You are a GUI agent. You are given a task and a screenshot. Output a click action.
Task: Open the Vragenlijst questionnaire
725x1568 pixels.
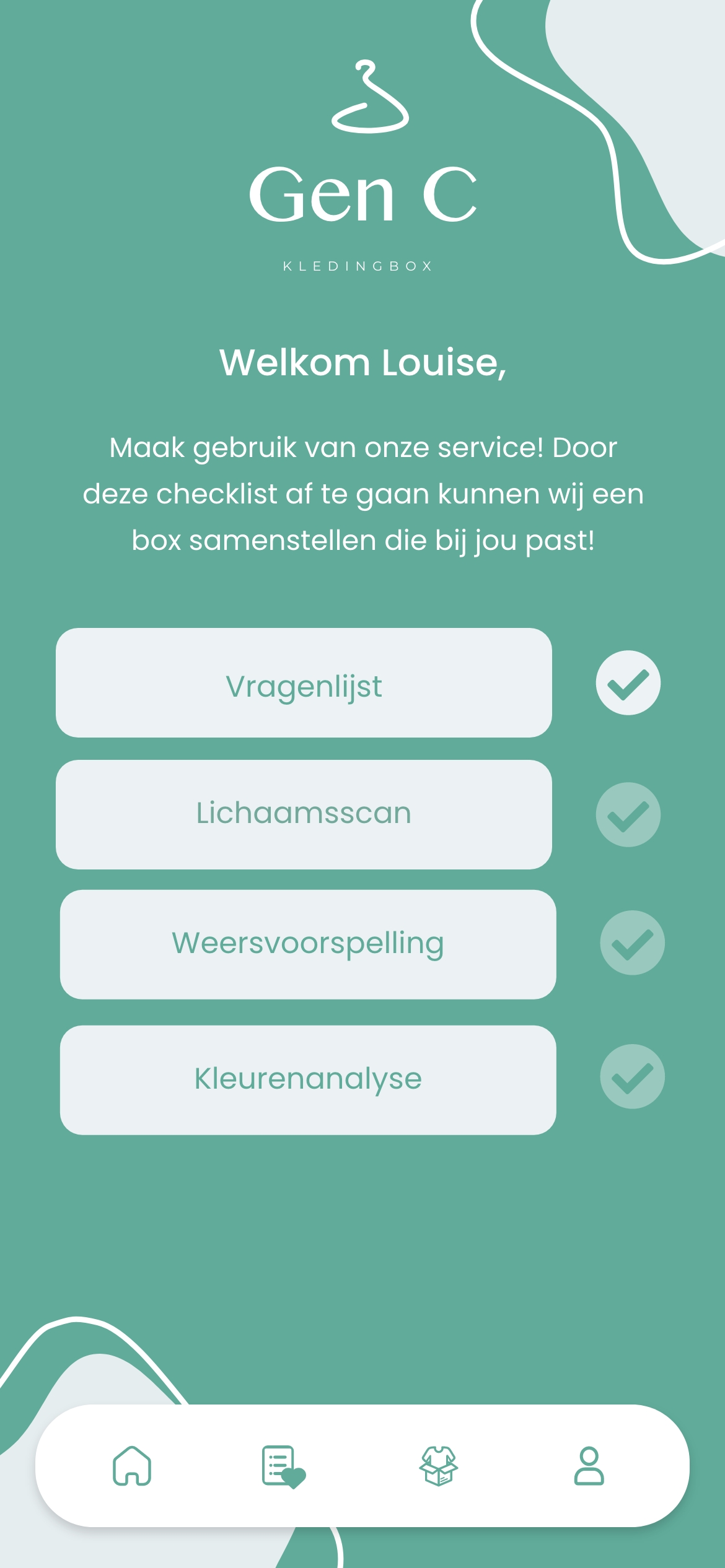[x=304, y=683]
